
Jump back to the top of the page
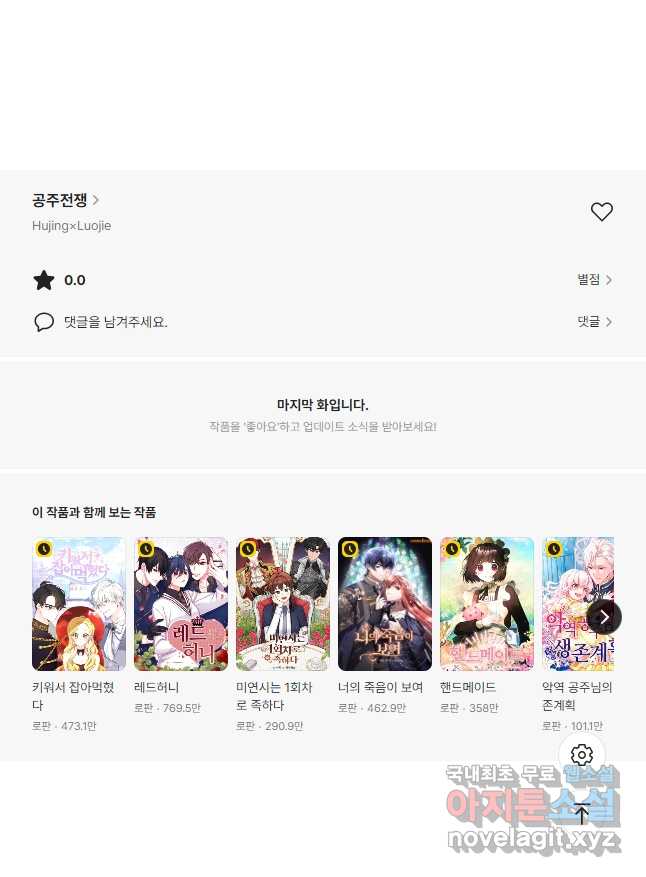(582, 813)
